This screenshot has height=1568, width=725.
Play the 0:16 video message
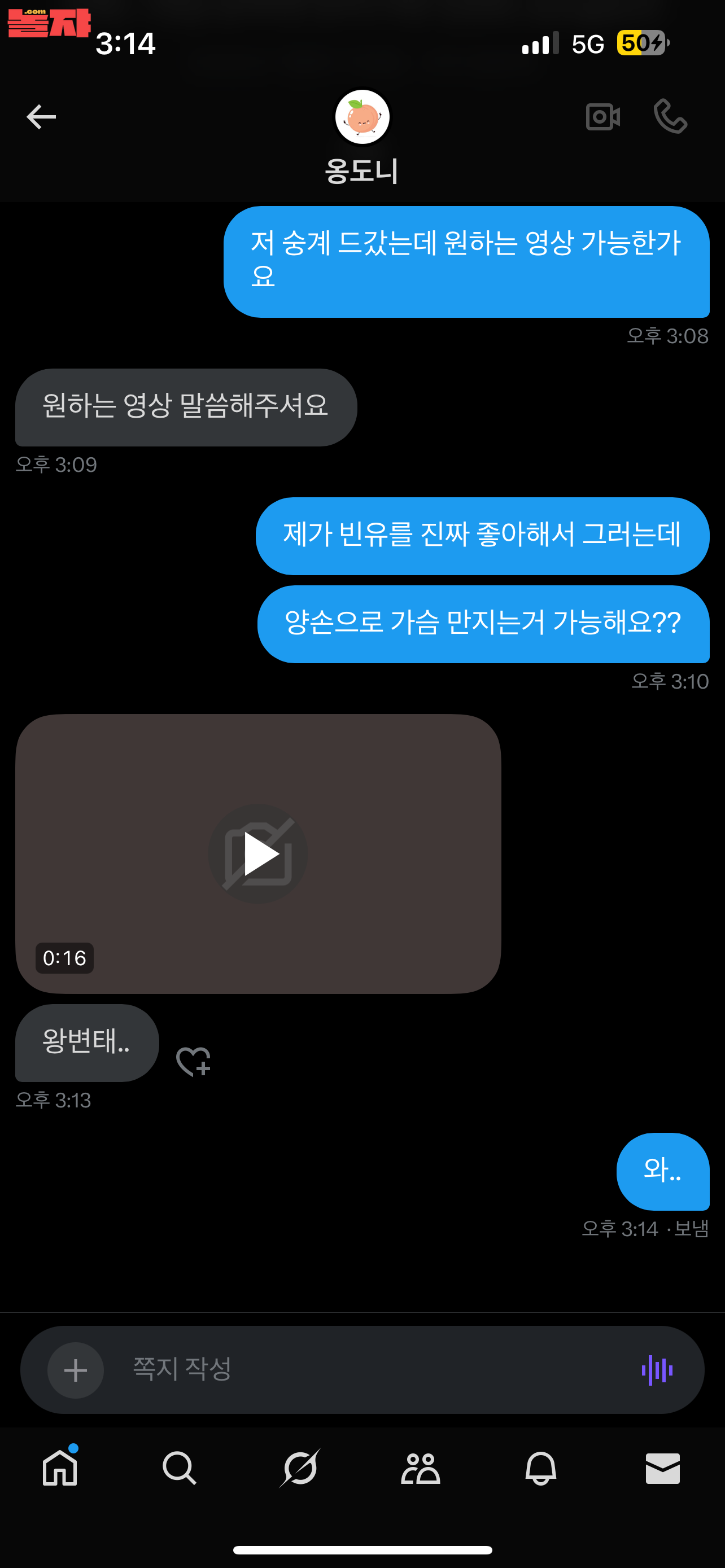click(x=258, y=853)
